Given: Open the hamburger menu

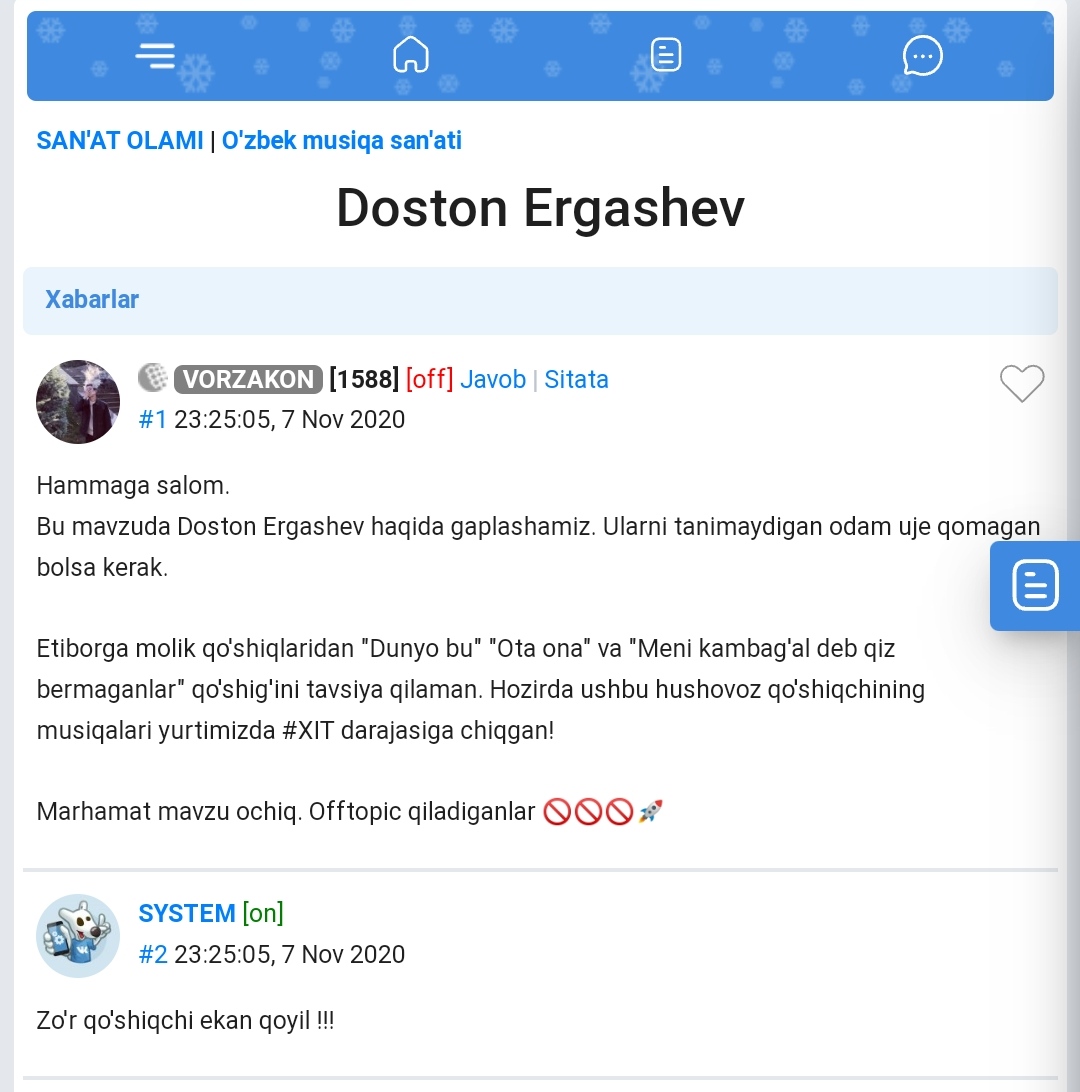Looking at the screenshot, I should (155, 55).
